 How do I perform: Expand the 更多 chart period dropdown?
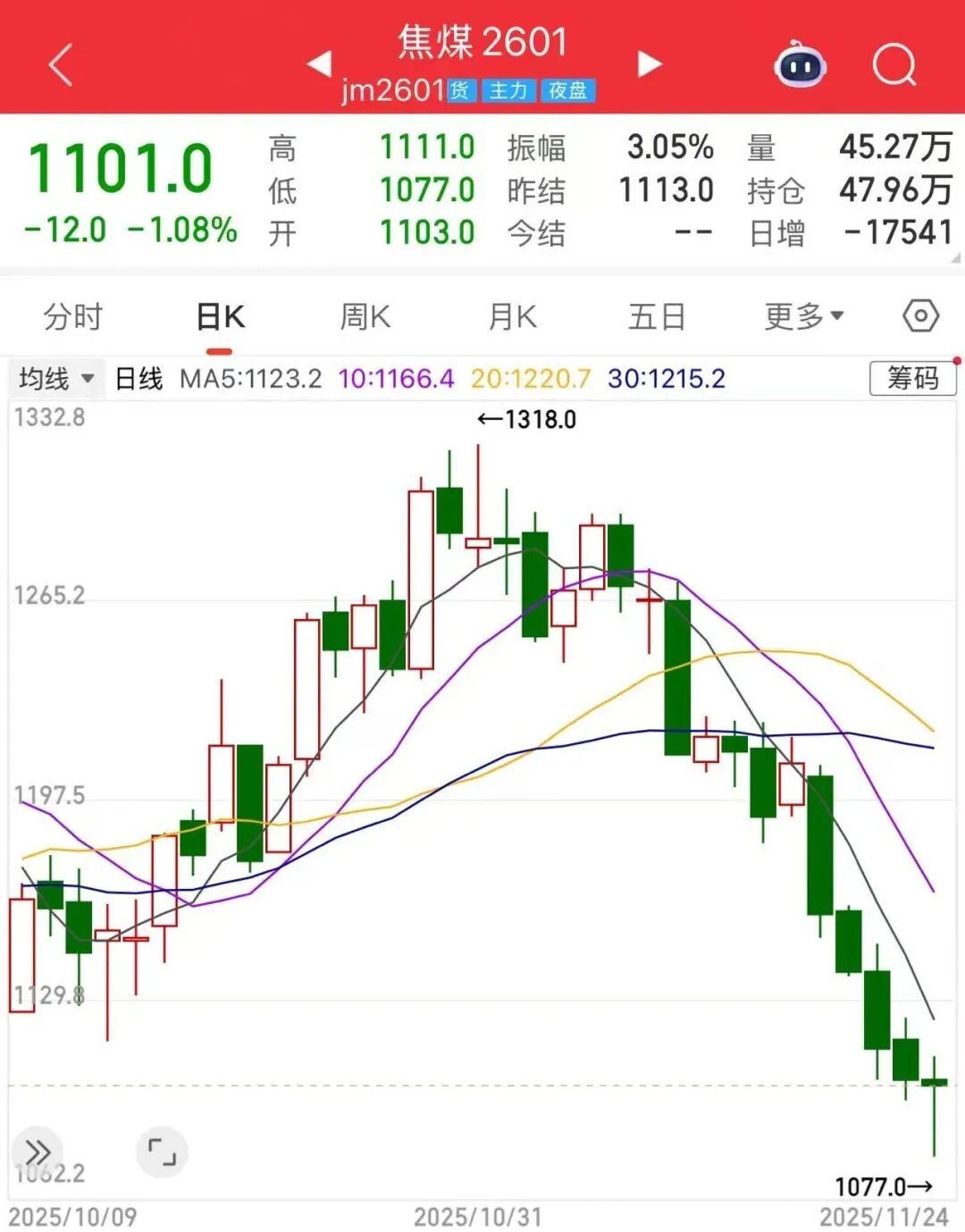[803, 316]
